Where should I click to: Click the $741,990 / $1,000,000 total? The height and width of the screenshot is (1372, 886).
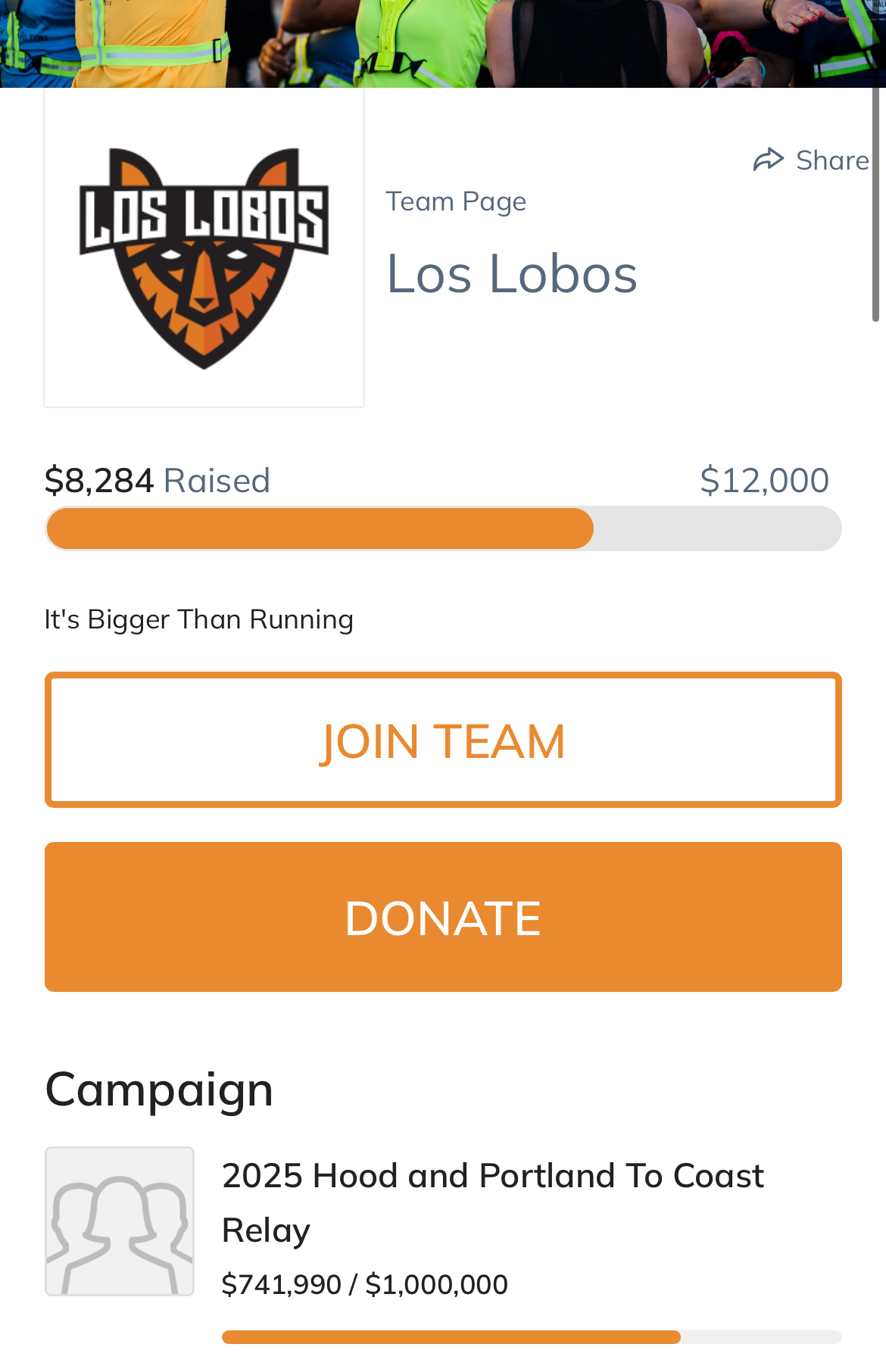pyautogui.click(x=364, y=1283)
